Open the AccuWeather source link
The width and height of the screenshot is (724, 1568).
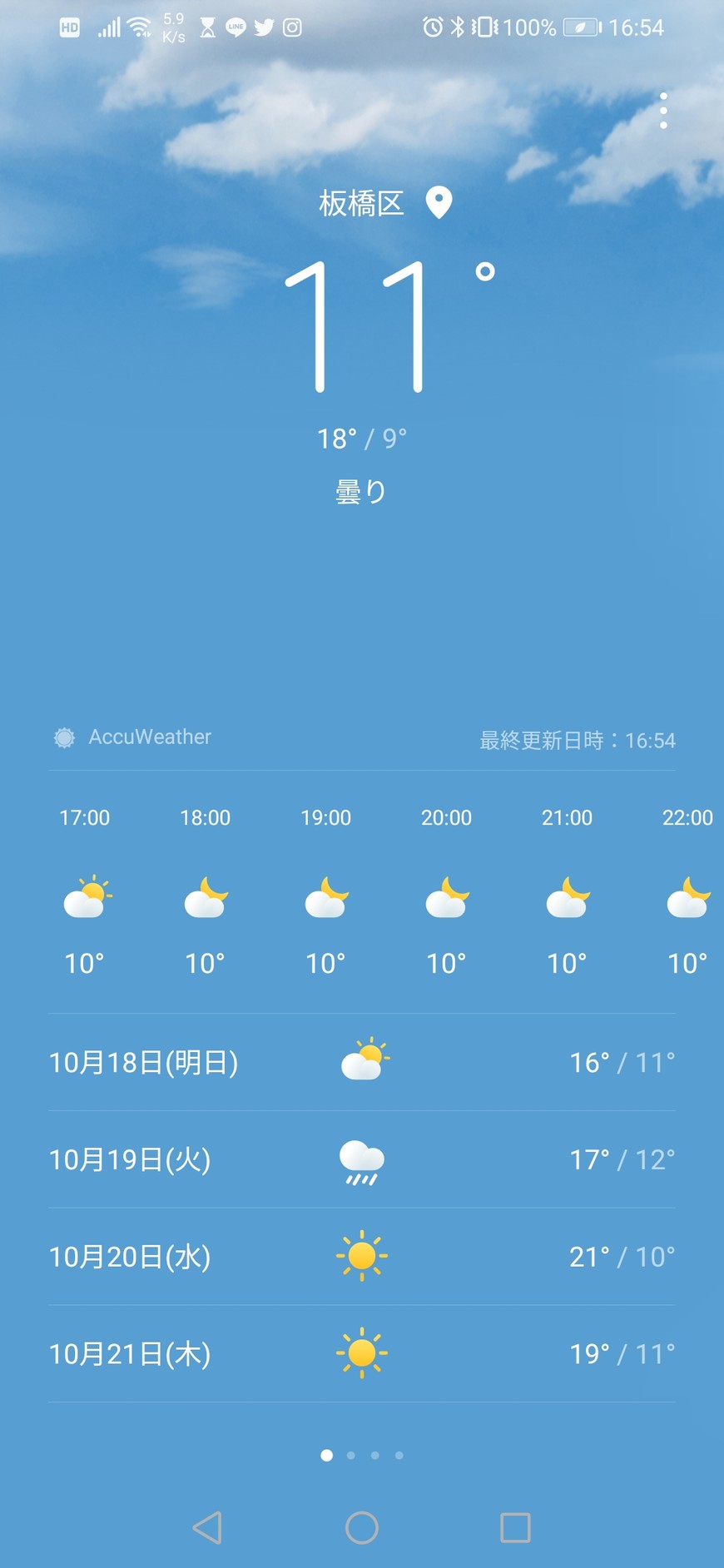(x=133, y=737)
